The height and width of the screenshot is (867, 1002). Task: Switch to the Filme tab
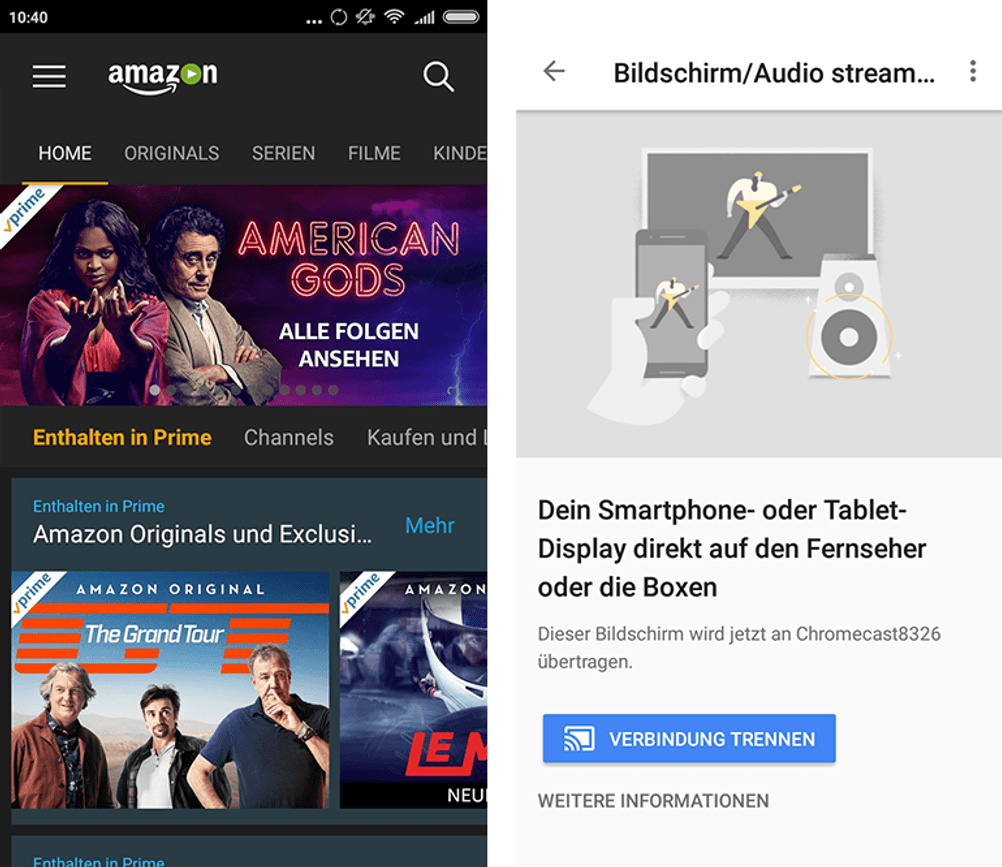coord(374,153)
